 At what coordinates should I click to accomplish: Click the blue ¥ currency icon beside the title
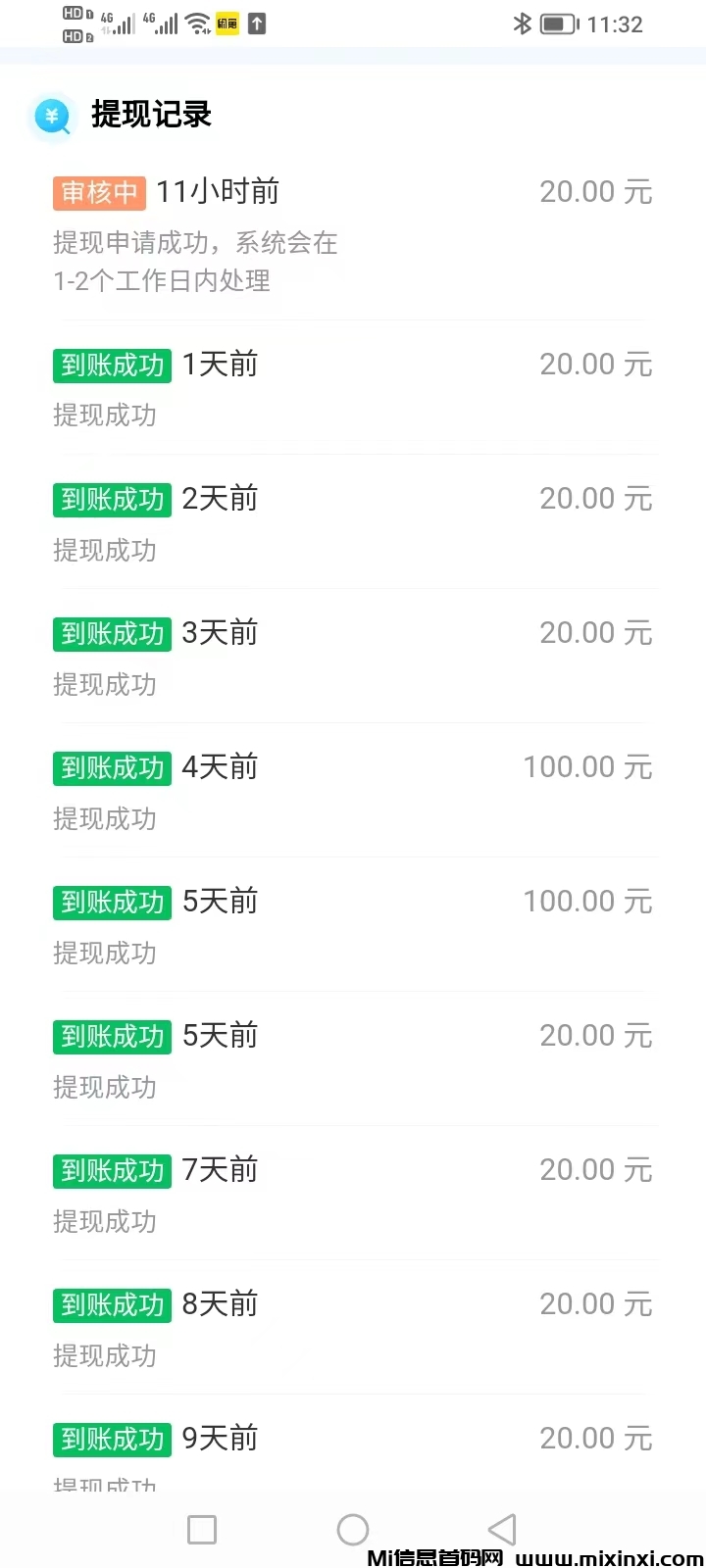coord(51,115)
